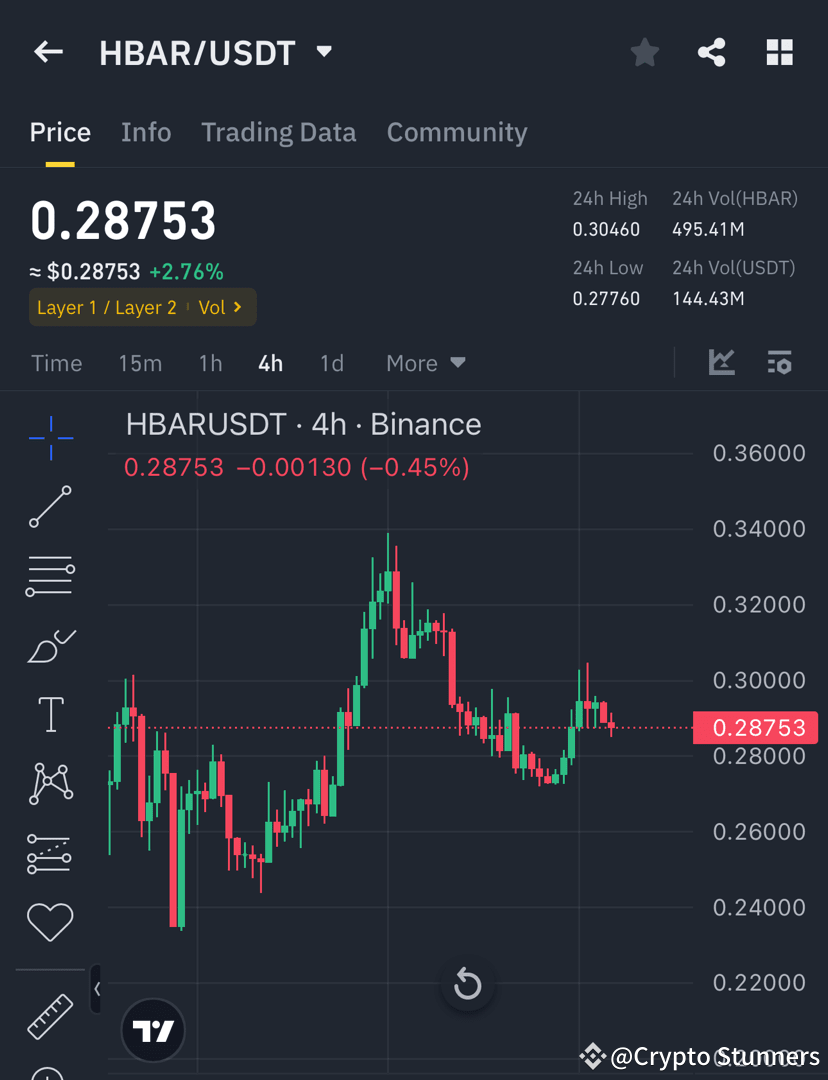The height and width of the screenshot is (1080, 828).
Task: Tap the chart refresh reset control
Action: point(467,984)
